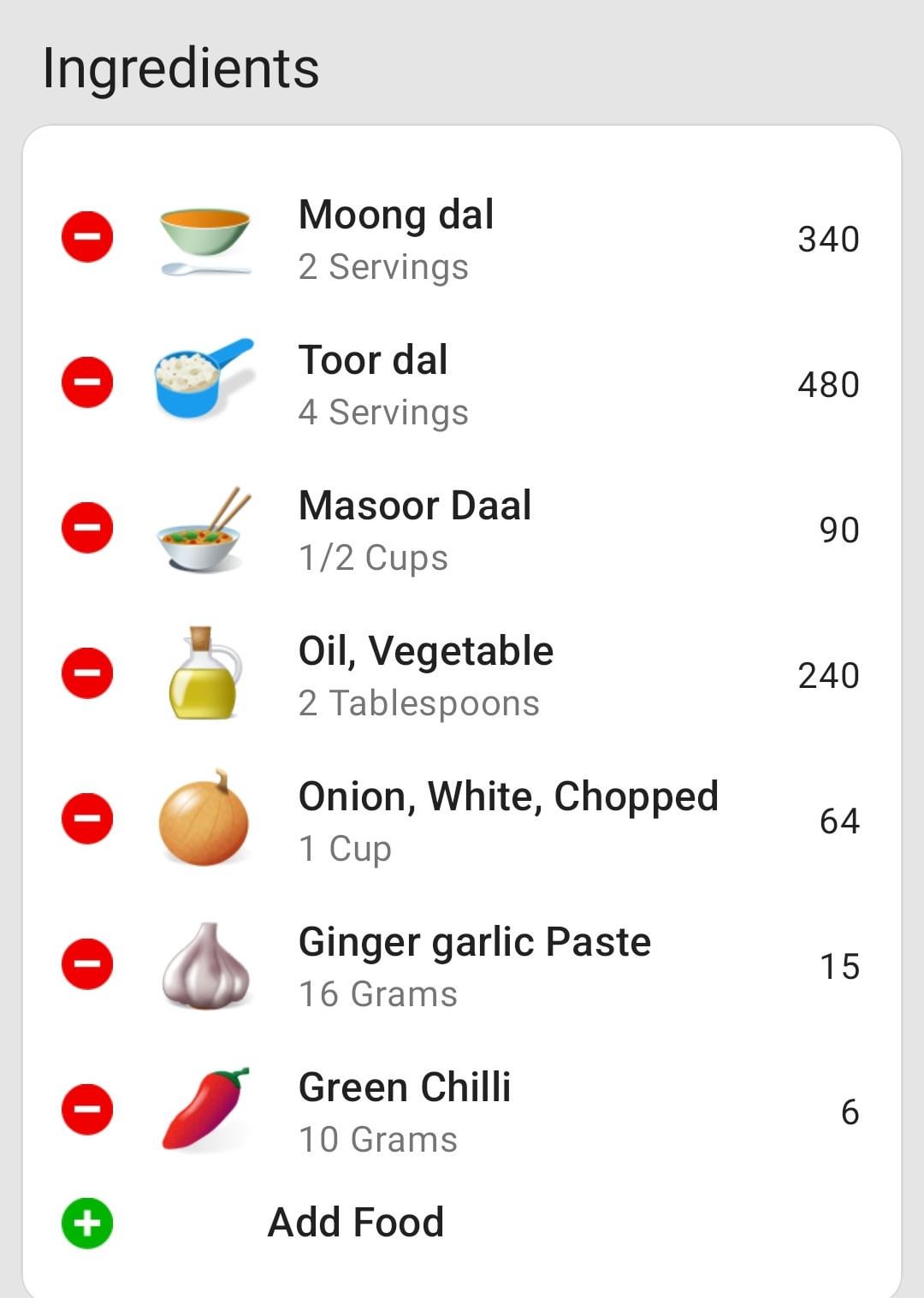Open the Moong dal ingredient entry
This screenshot has height=1298, width=924.
point(396,237)
